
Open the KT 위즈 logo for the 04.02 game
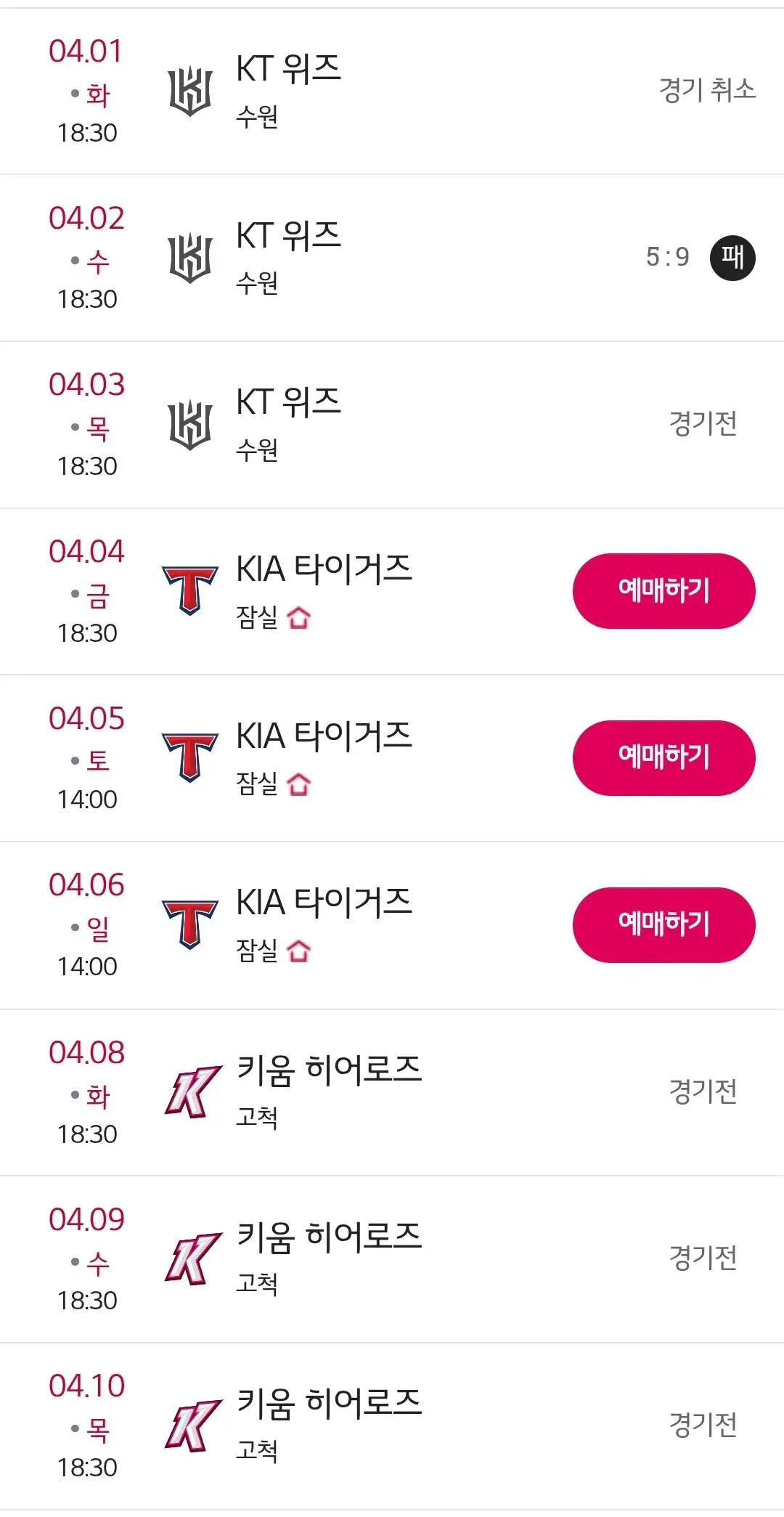click(x=191, y=257)
